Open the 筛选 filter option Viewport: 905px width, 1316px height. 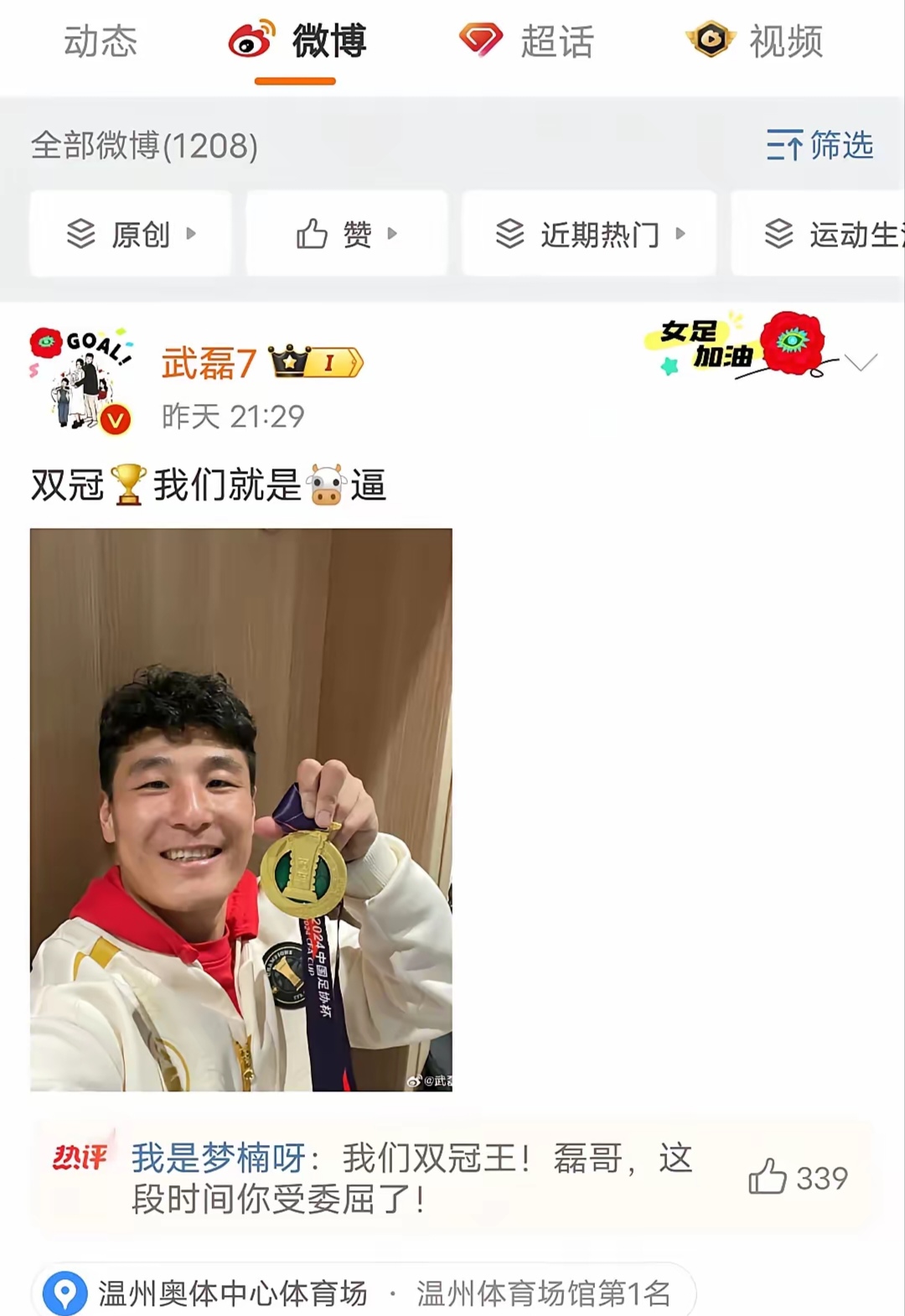point(820,146)
